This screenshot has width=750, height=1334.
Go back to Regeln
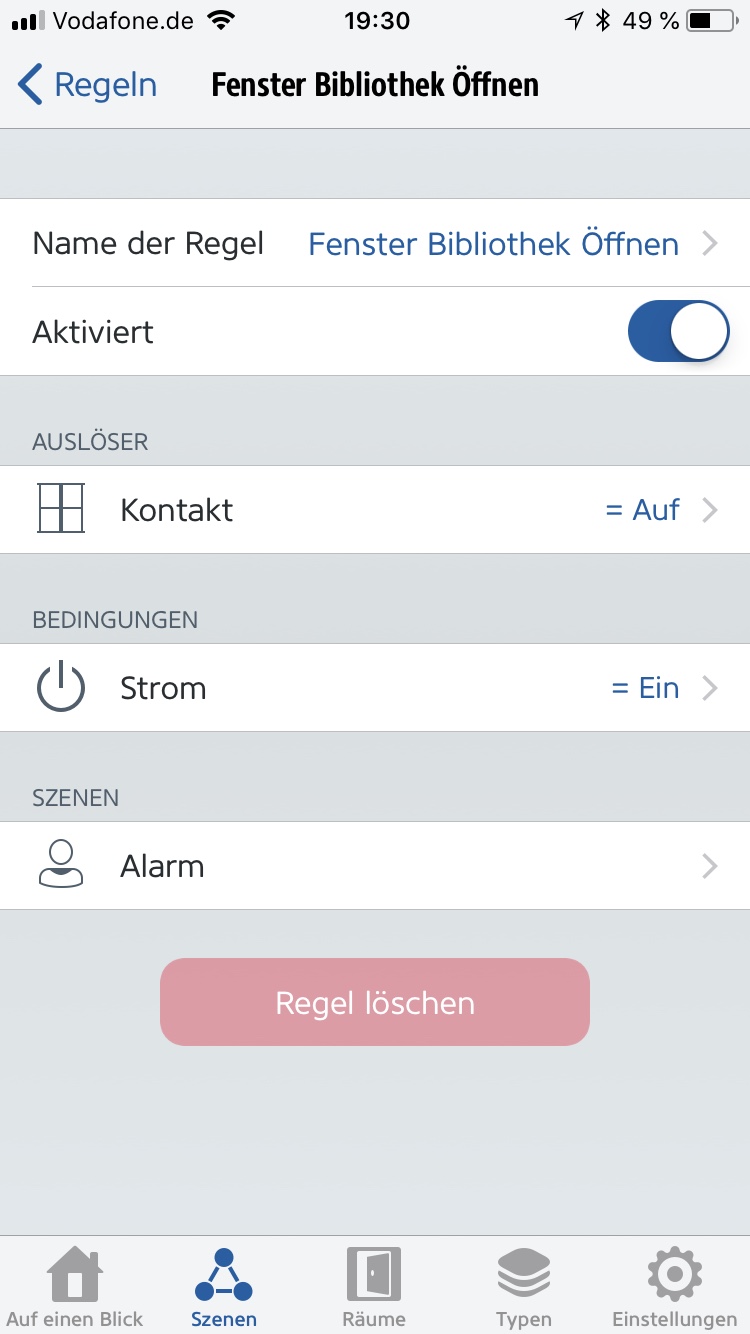[88, 85]
